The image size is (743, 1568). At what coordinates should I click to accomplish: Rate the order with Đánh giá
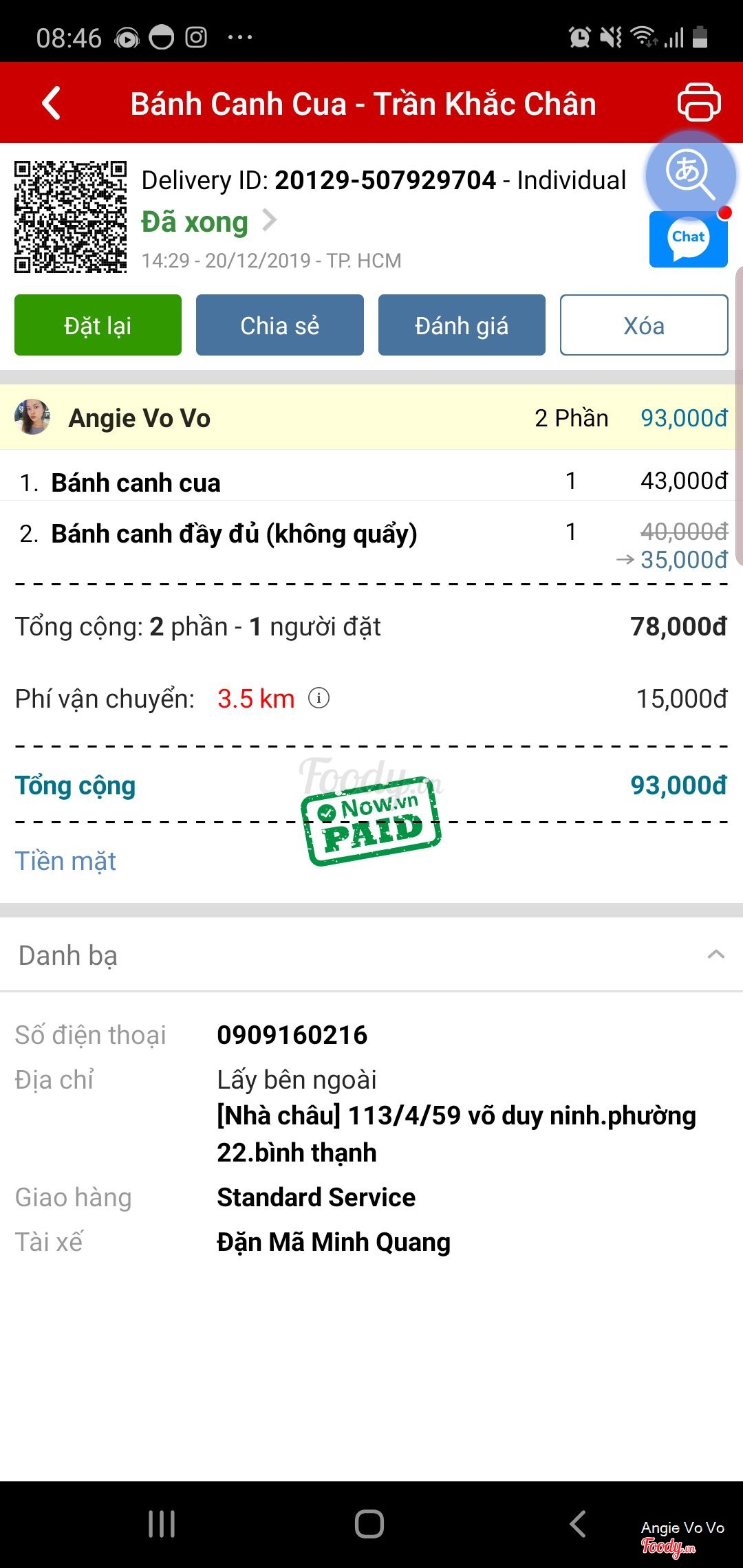[x=462, y=325]
